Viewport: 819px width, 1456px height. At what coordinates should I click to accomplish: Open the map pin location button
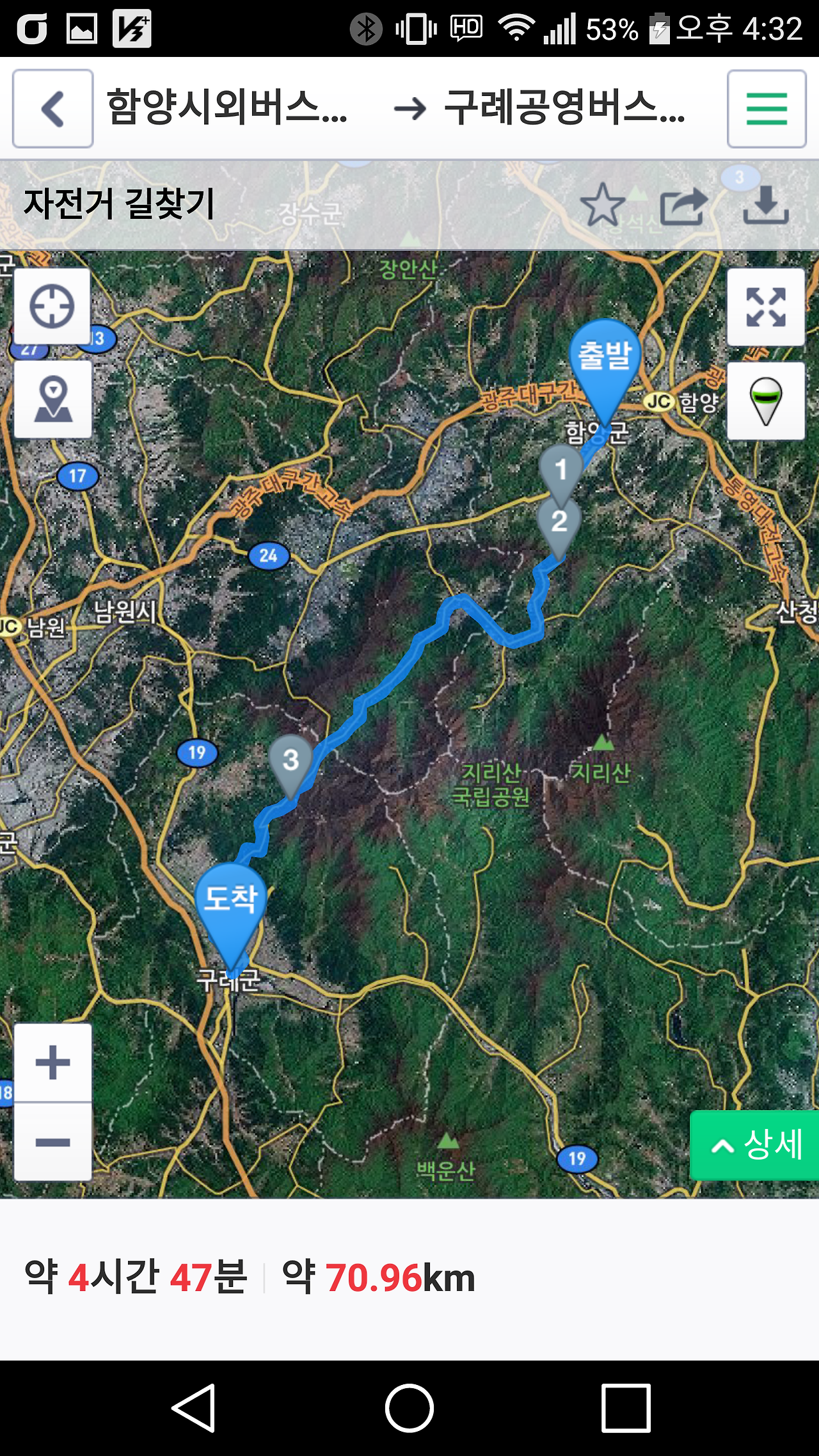[x=52, y=399]
